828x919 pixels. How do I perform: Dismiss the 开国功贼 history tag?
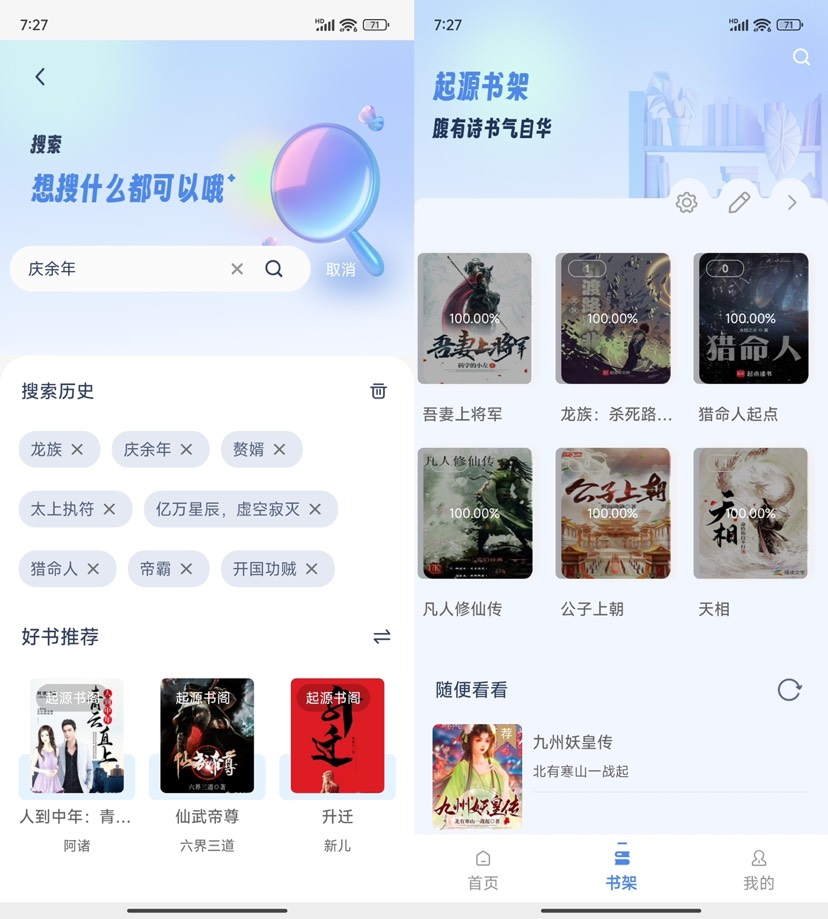[x=313, y=569]
